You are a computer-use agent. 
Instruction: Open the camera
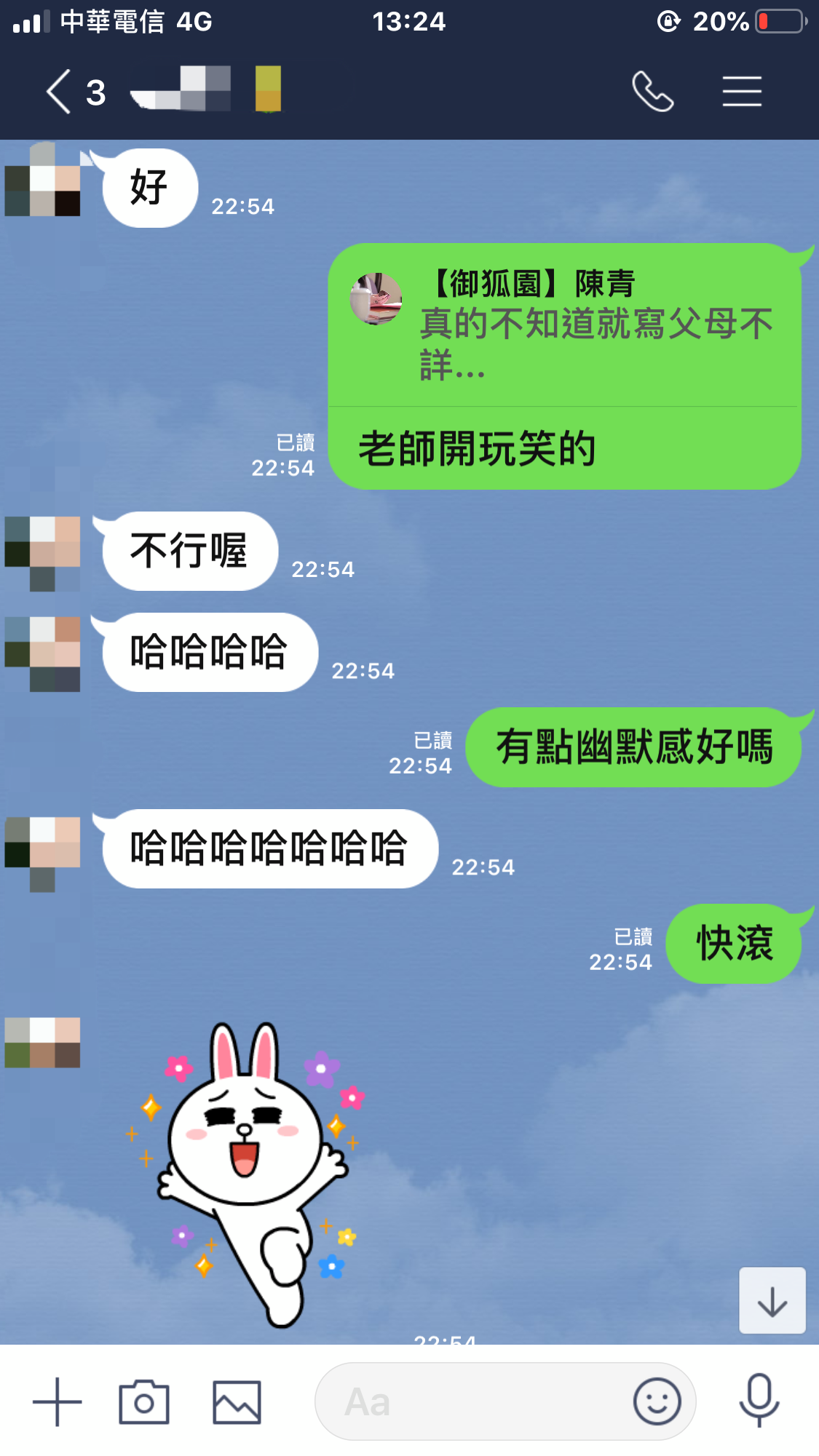[x=144, y=1401]
